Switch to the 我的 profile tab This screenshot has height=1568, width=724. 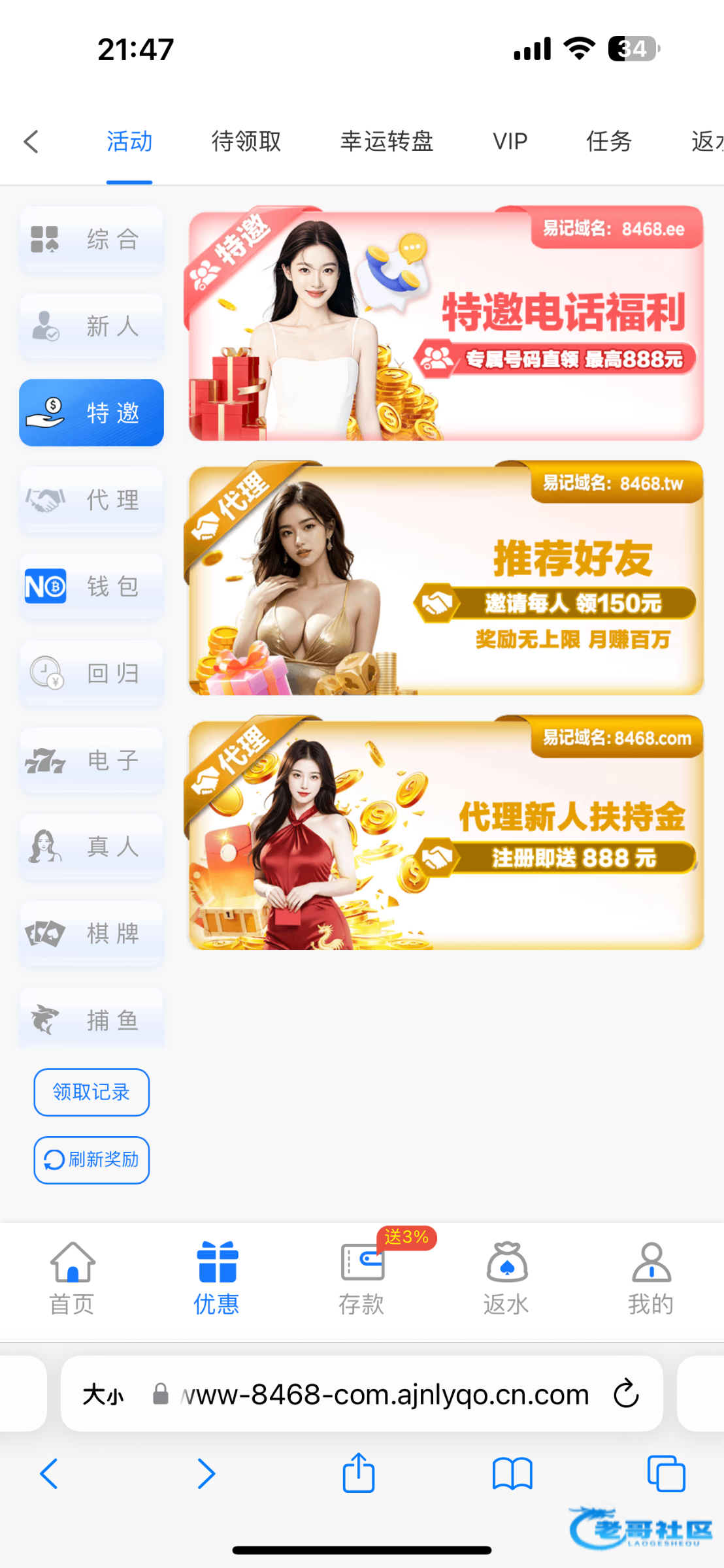[651, 1278]
